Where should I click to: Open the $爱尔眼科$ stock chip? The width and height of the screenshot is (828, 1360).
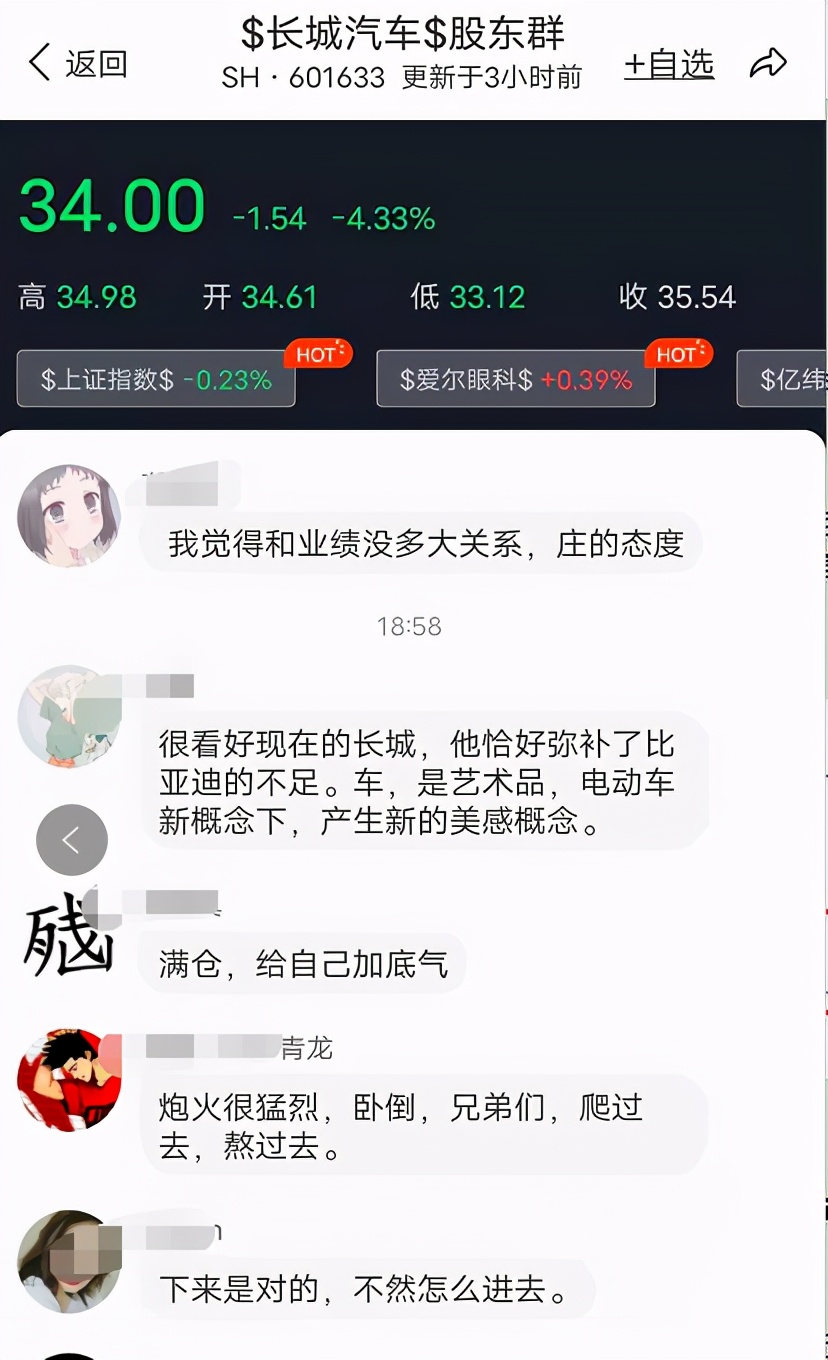[x=515, y=379]
